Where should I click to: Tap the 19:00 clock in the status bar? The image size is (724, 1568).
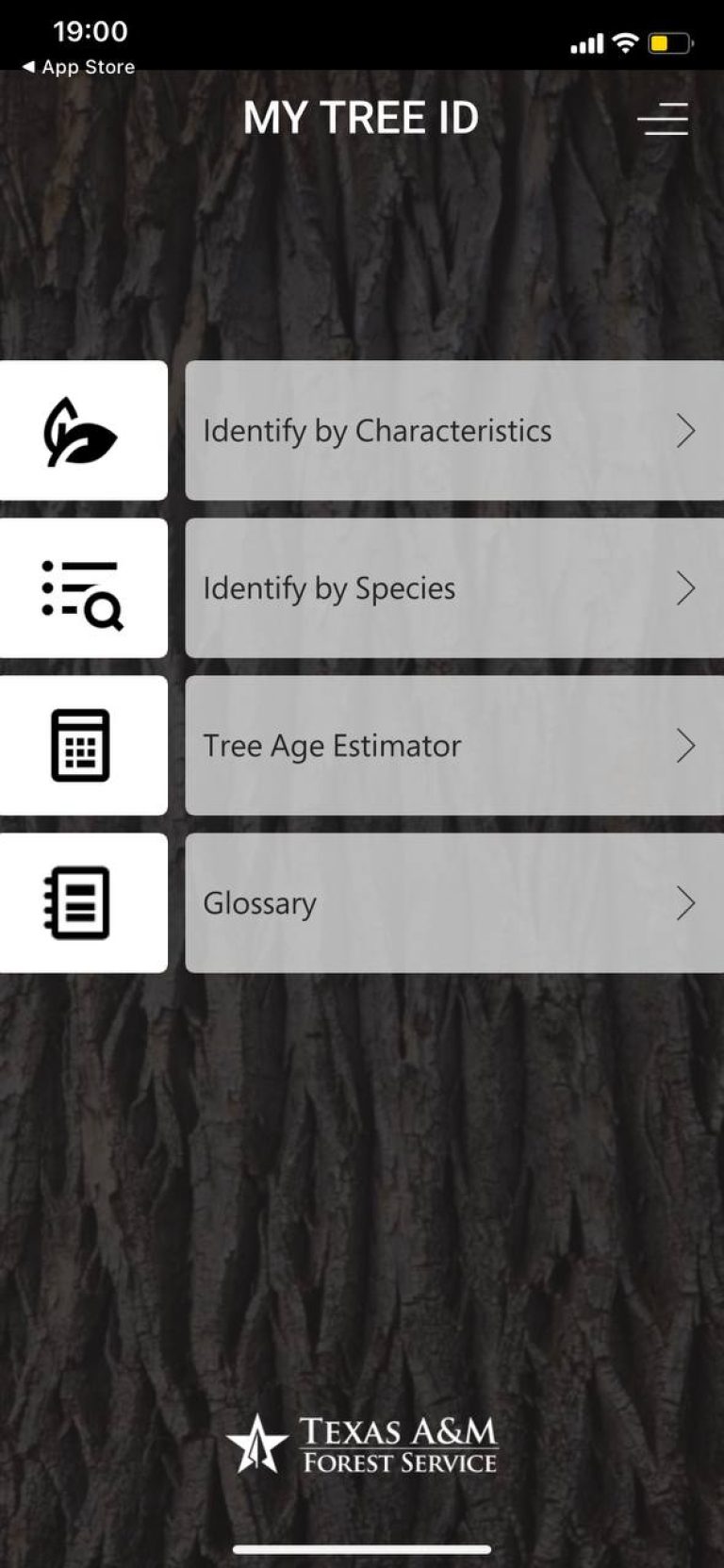[92, 31]
